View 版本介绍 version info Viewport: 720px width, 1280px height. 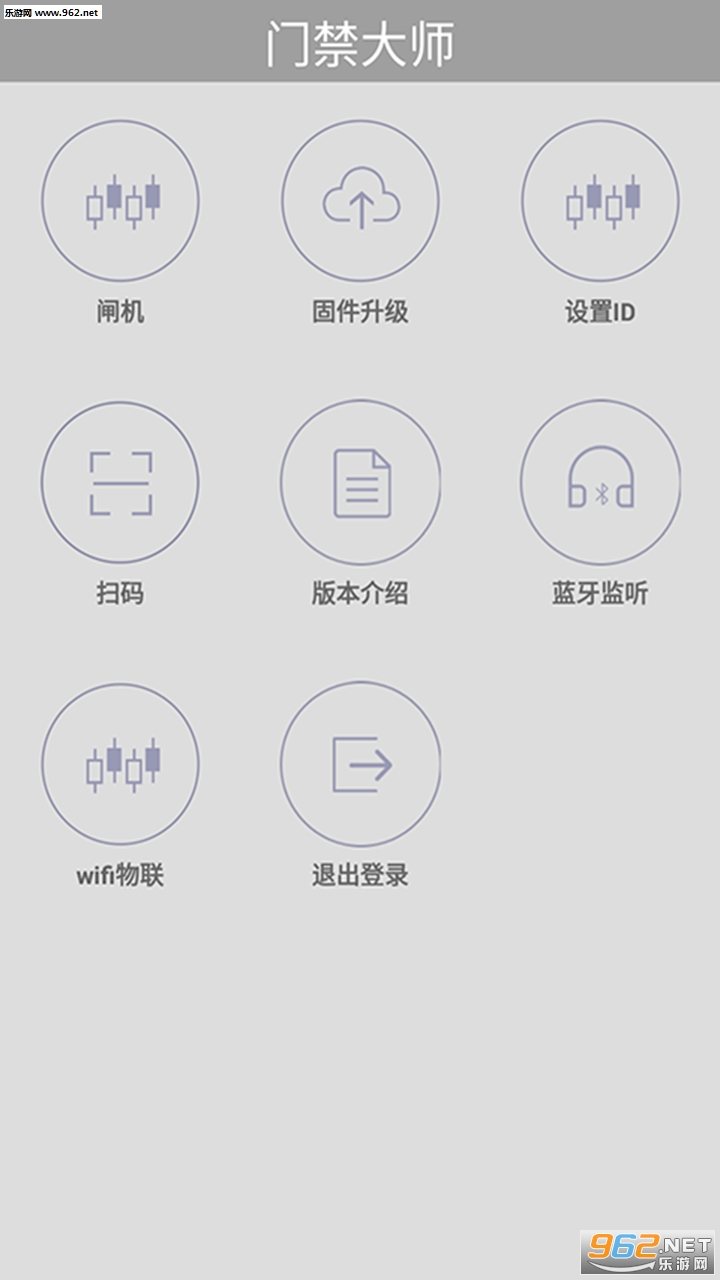(x=360, y=483)
